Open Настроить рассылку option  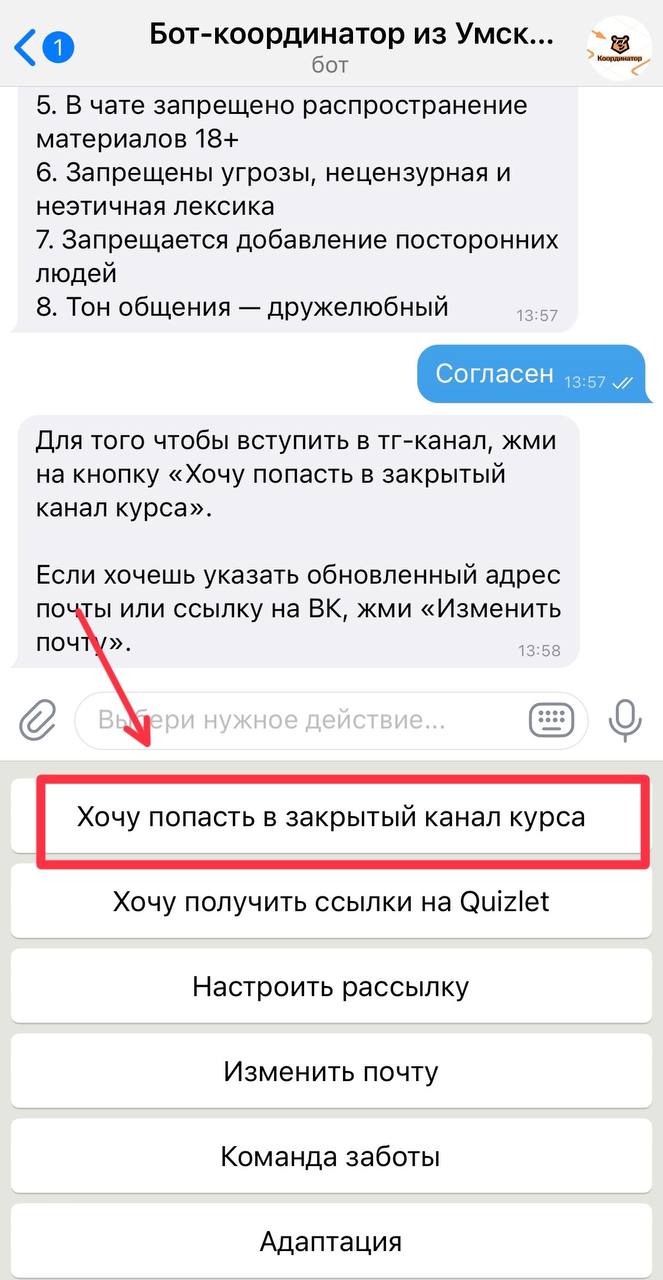pyautogui.click(x=331, y=987)
